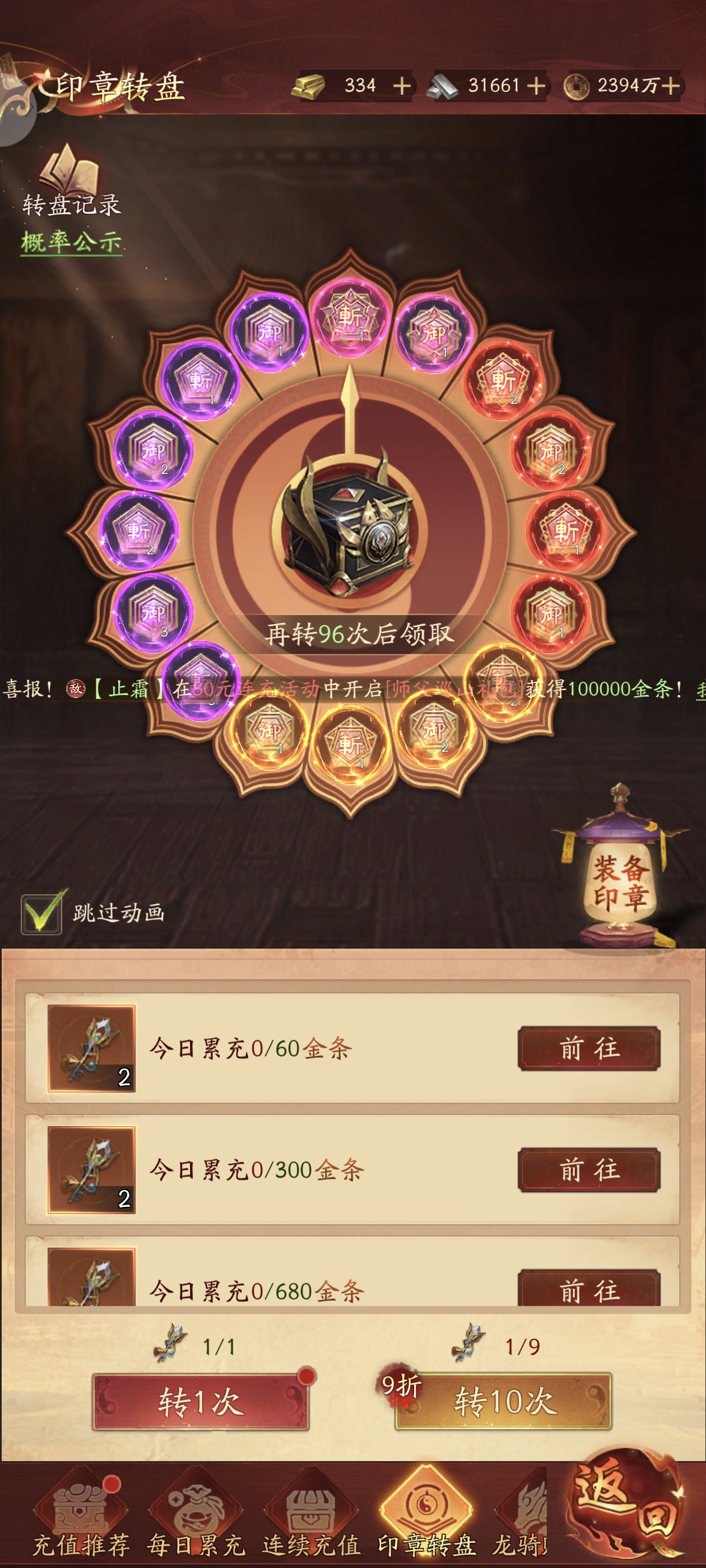Add more copper coins via plus

pos(670,86)
